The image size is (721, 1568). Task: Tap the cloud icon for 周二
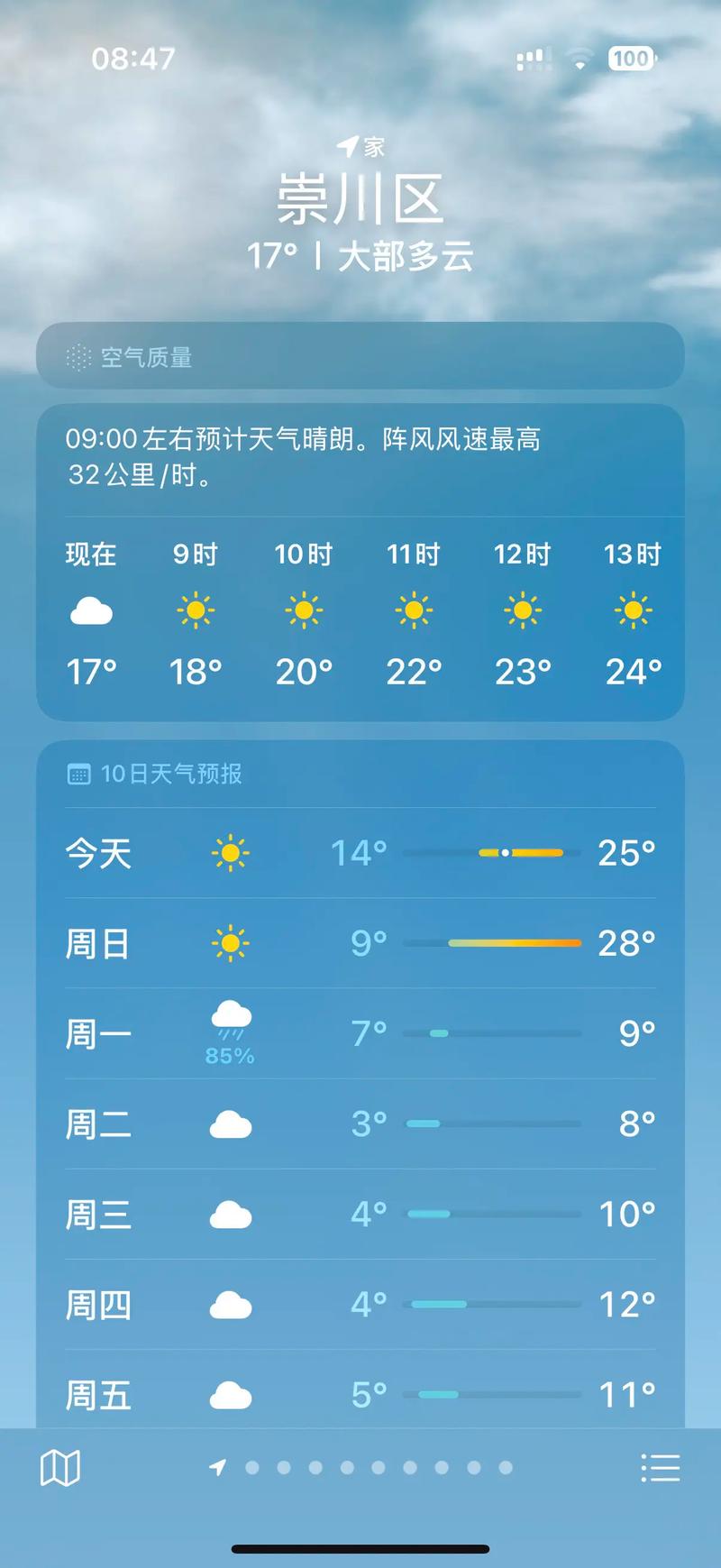[x=231, y=1123]
